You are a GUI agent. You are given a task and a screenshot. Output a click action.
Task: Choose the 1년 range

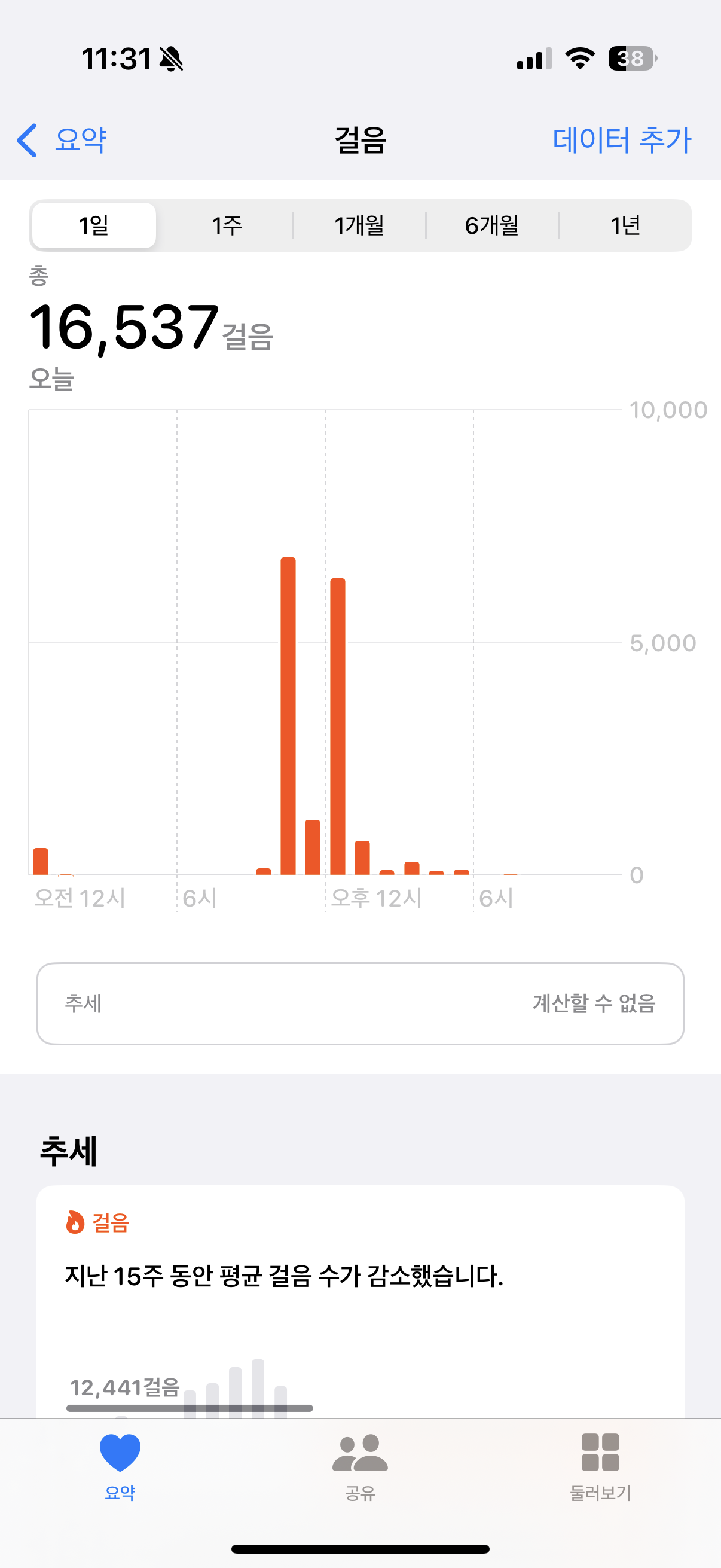coord(625,226)
